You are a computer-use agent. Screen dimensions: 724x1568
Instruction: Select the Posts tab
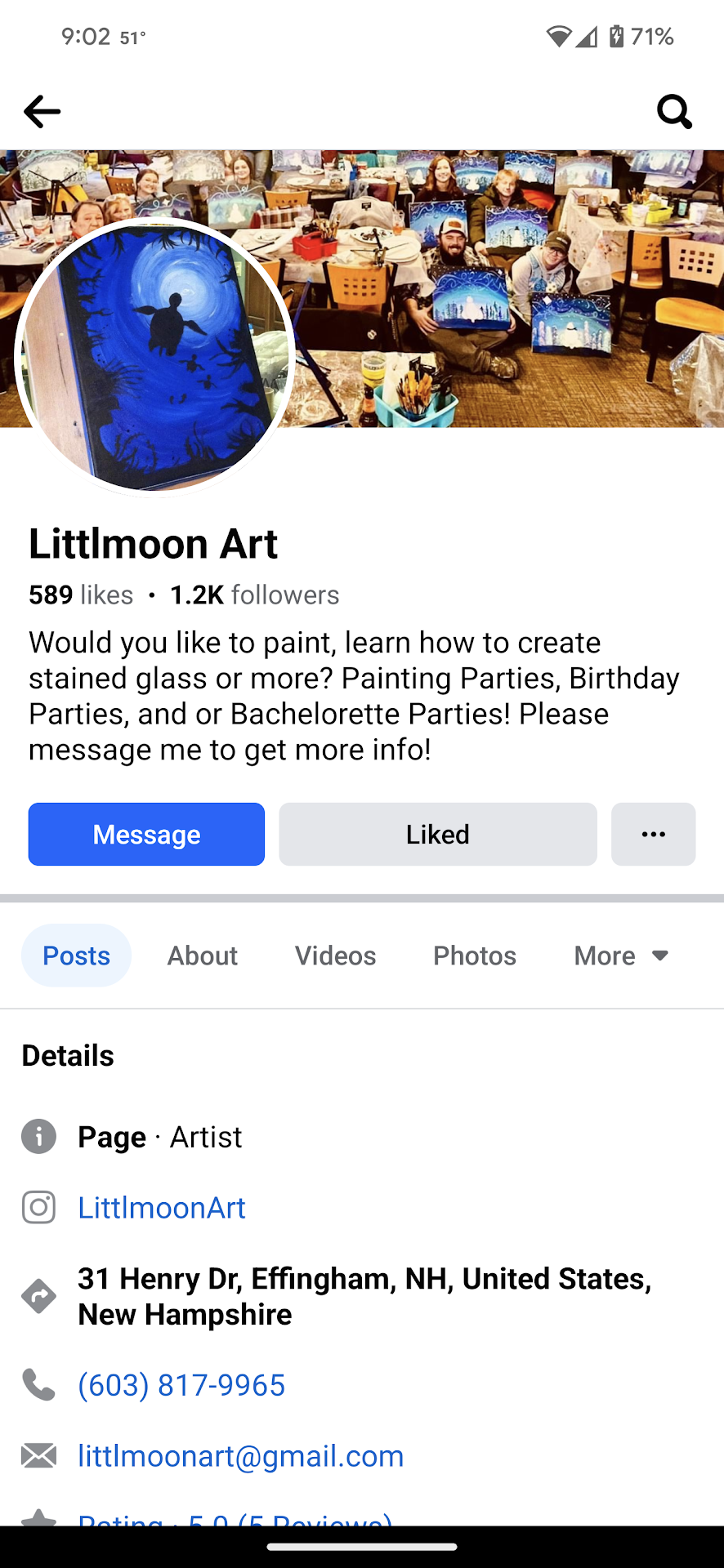[76, 955]
